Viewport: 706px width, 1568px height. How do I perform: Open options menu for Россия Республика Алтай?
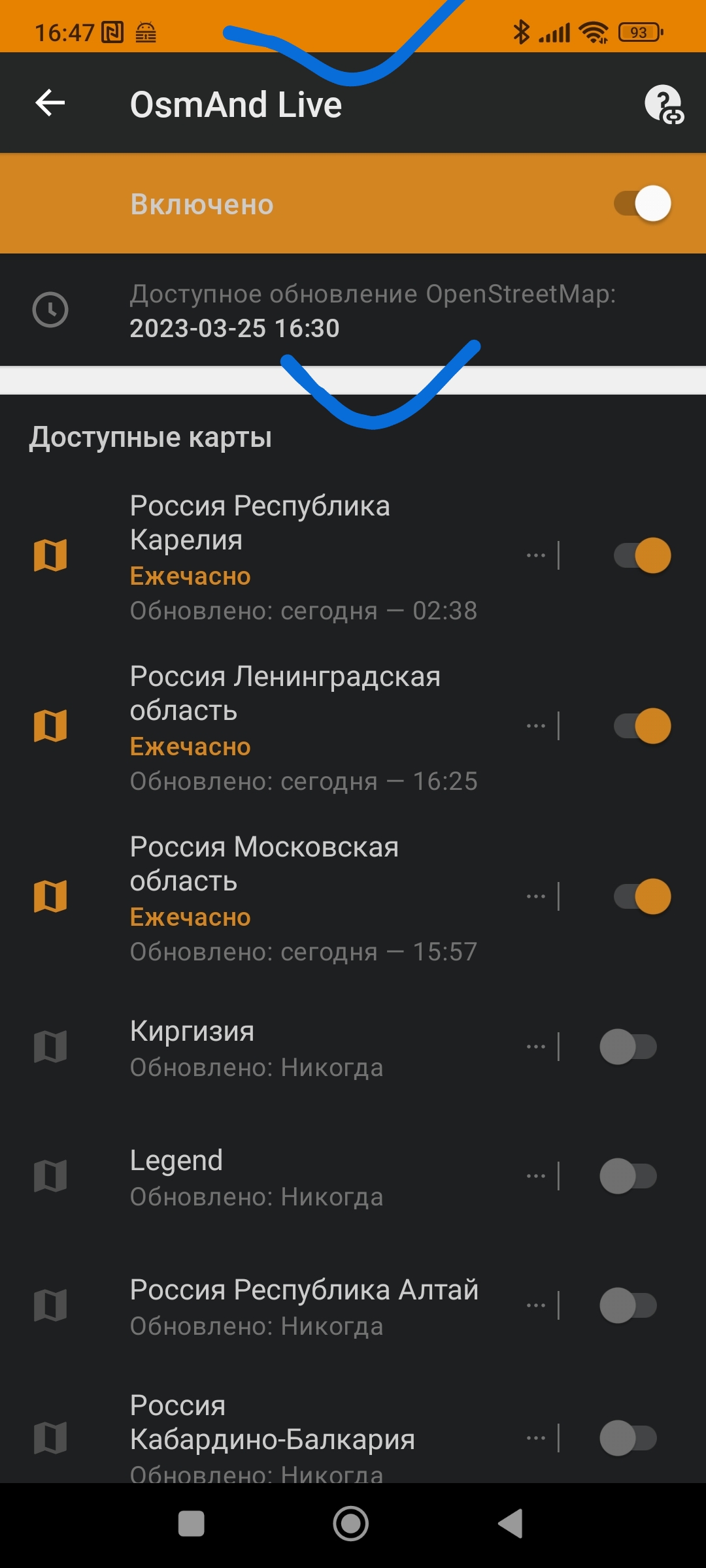pos(535,1305)
